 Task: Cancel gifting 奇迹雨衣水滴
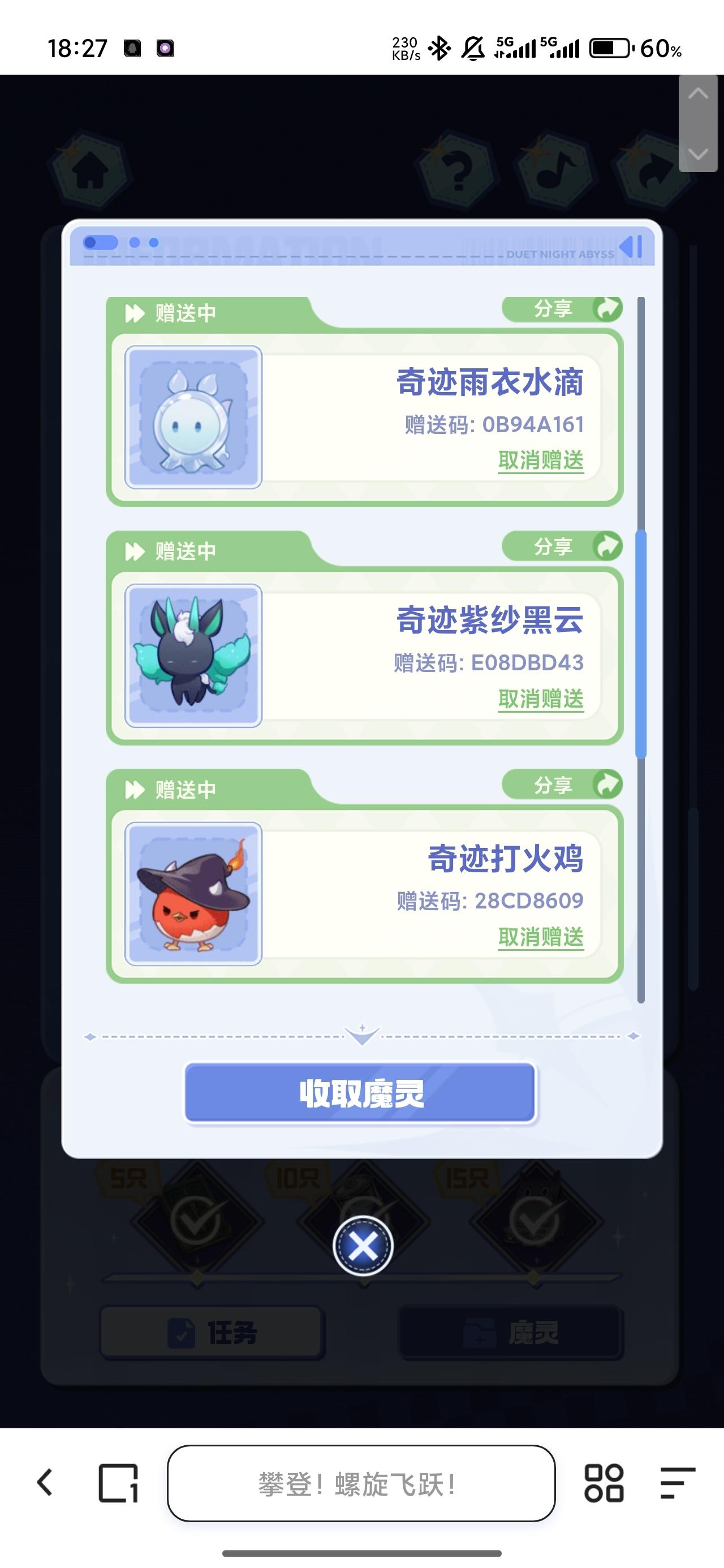[x=541, y=460]
